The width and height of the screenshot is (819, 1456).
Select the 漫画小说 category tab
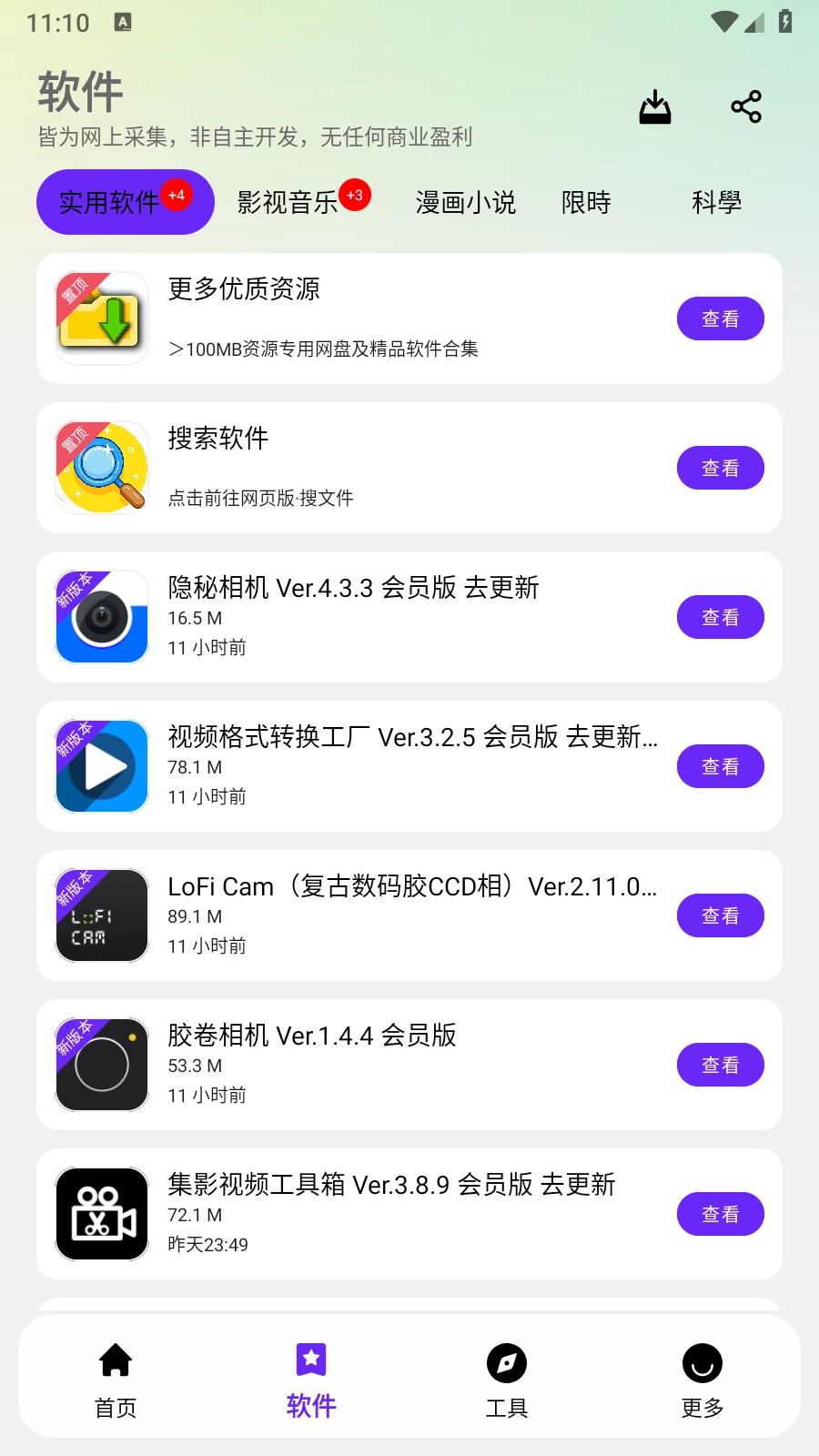click(x=465, y=202)
